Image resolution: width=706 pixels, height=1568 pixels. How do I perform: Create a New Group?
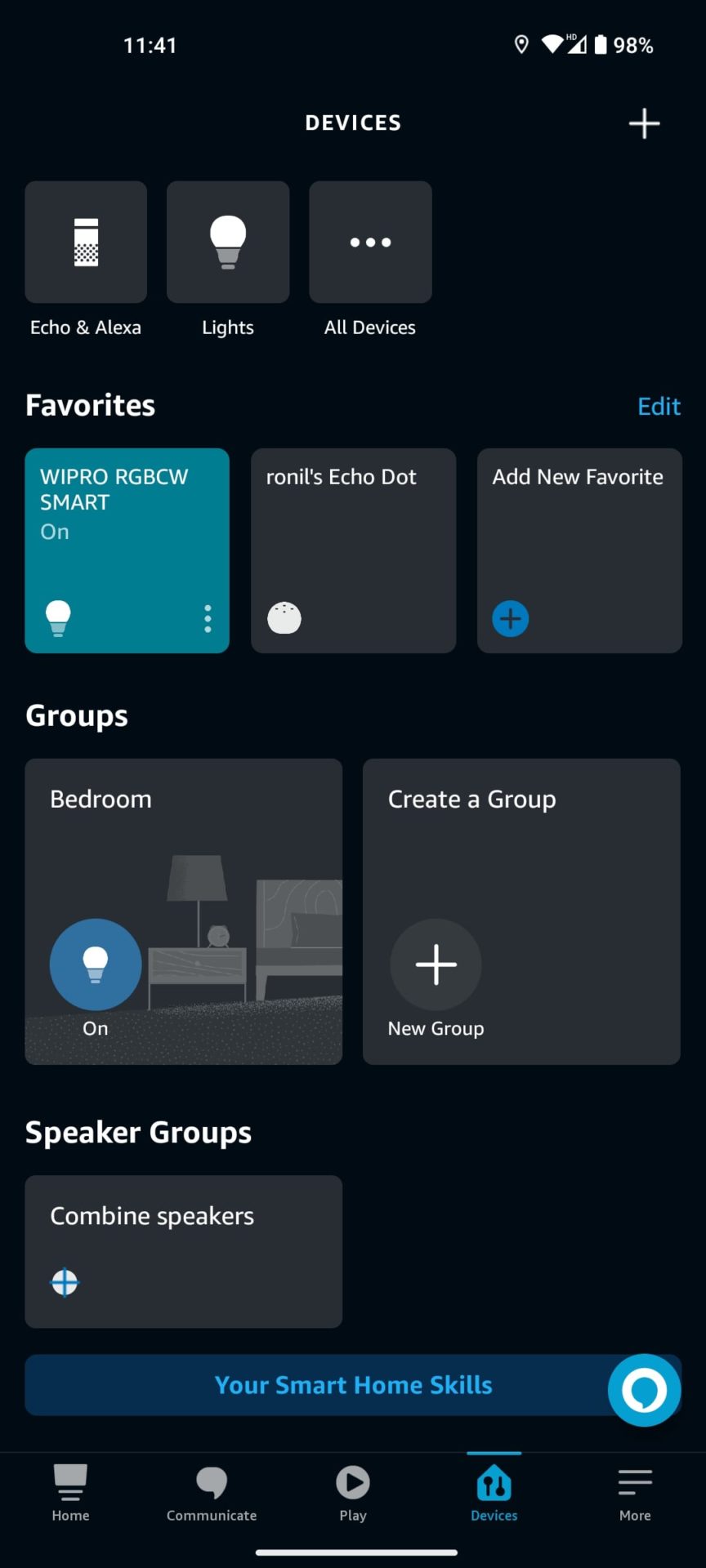pyautogui.click(x=436, y=964)
